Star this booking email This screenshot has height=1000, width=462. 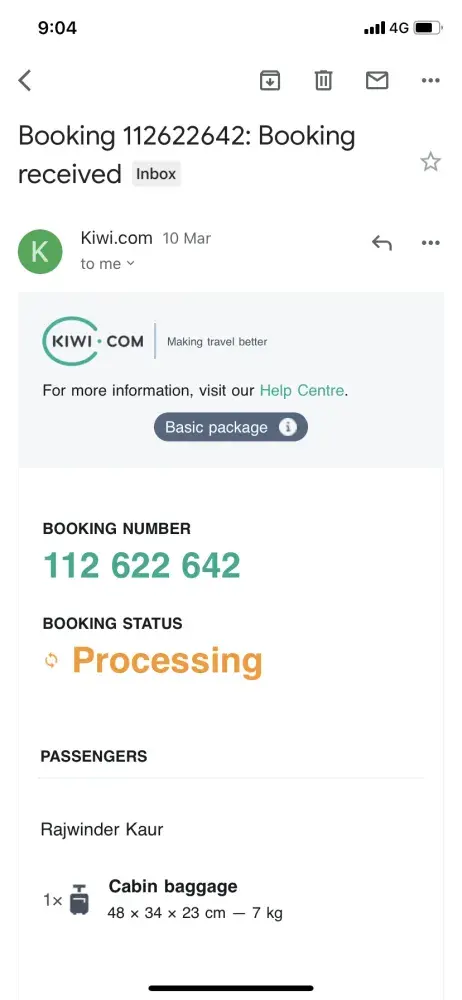tap(431, 161)
